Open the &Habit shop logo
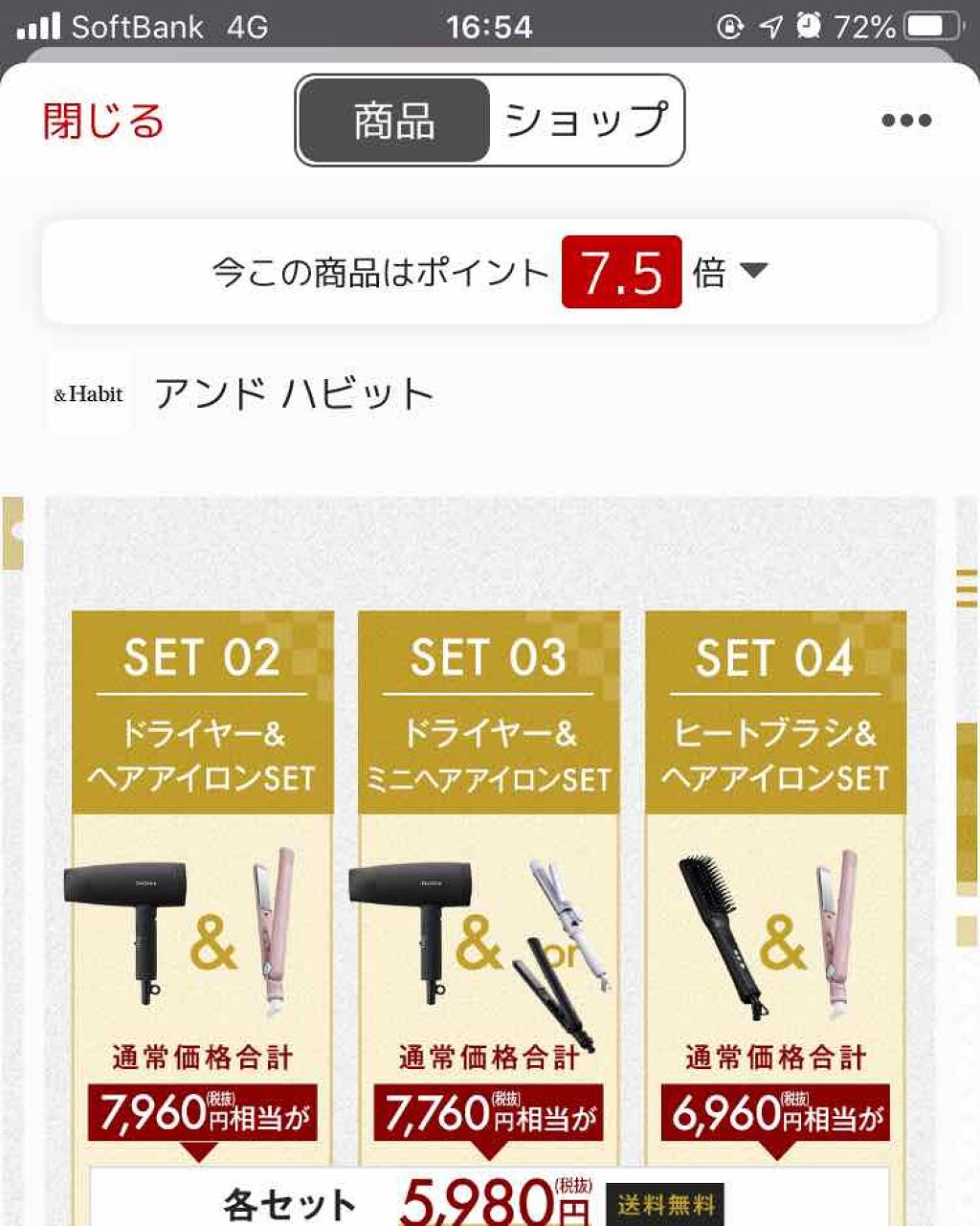Image resolution: width=980 pixels, height=1226 pixels. pyautogui.click(x=87, y=392)
